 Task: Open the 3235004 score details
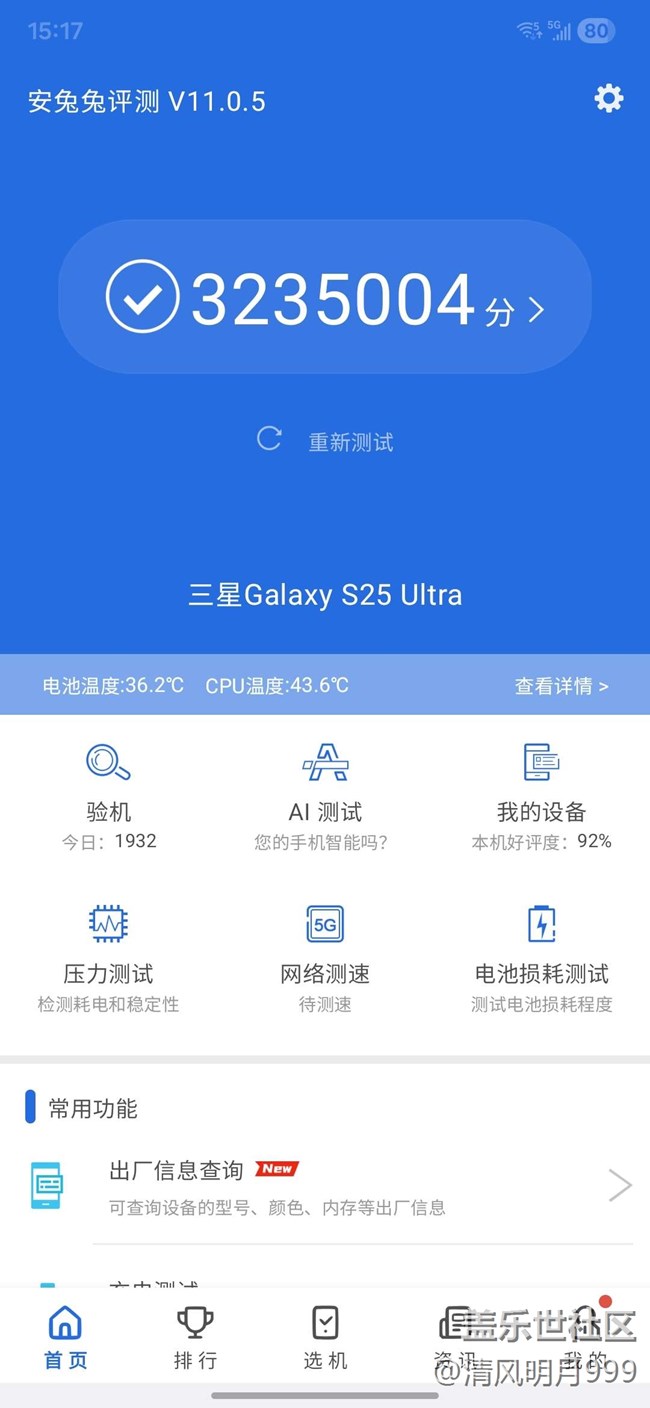(325, 298)
